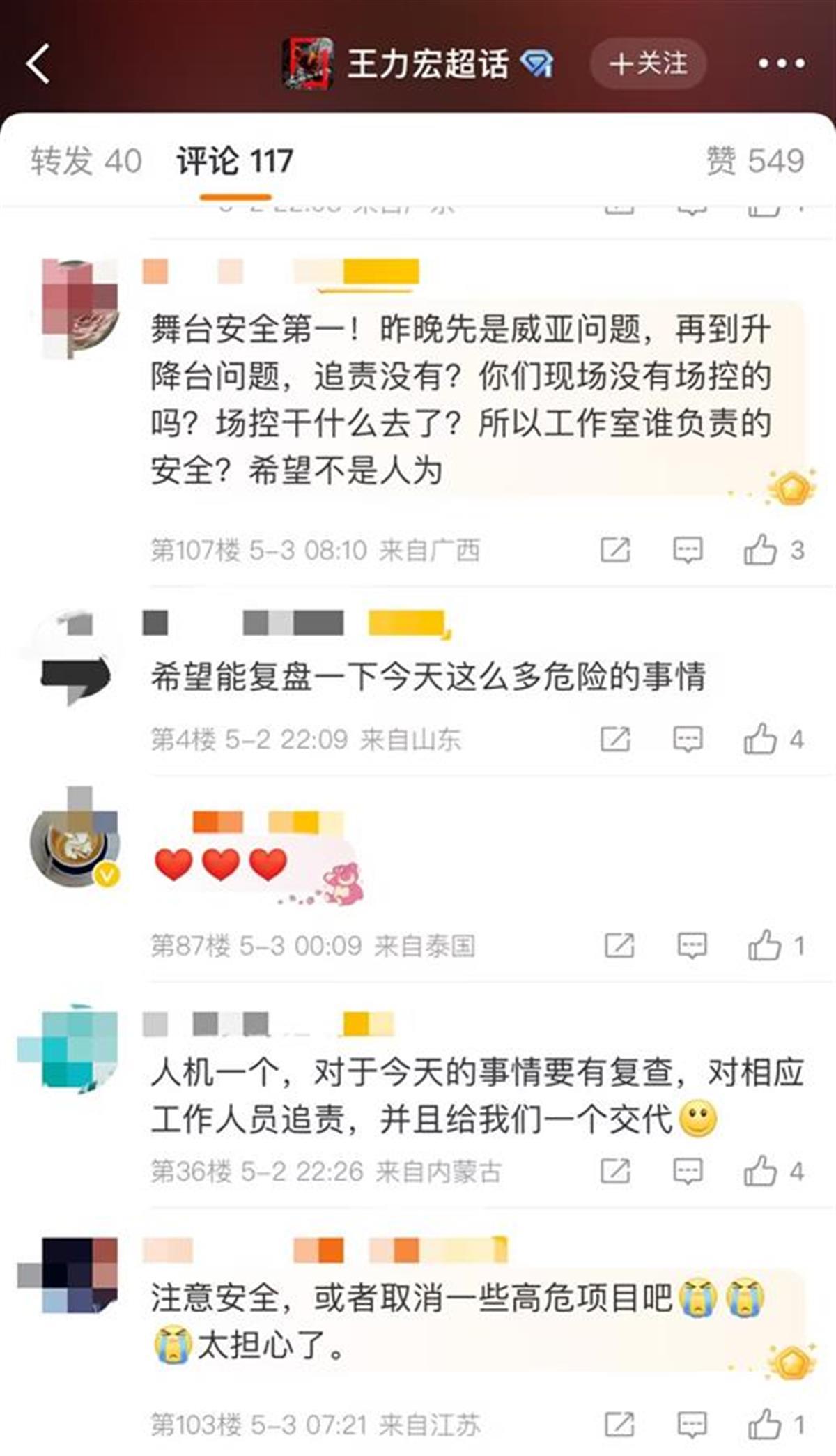Select the 评论 117 tab
Screen dimensions: 836x1456
(235, 161)
